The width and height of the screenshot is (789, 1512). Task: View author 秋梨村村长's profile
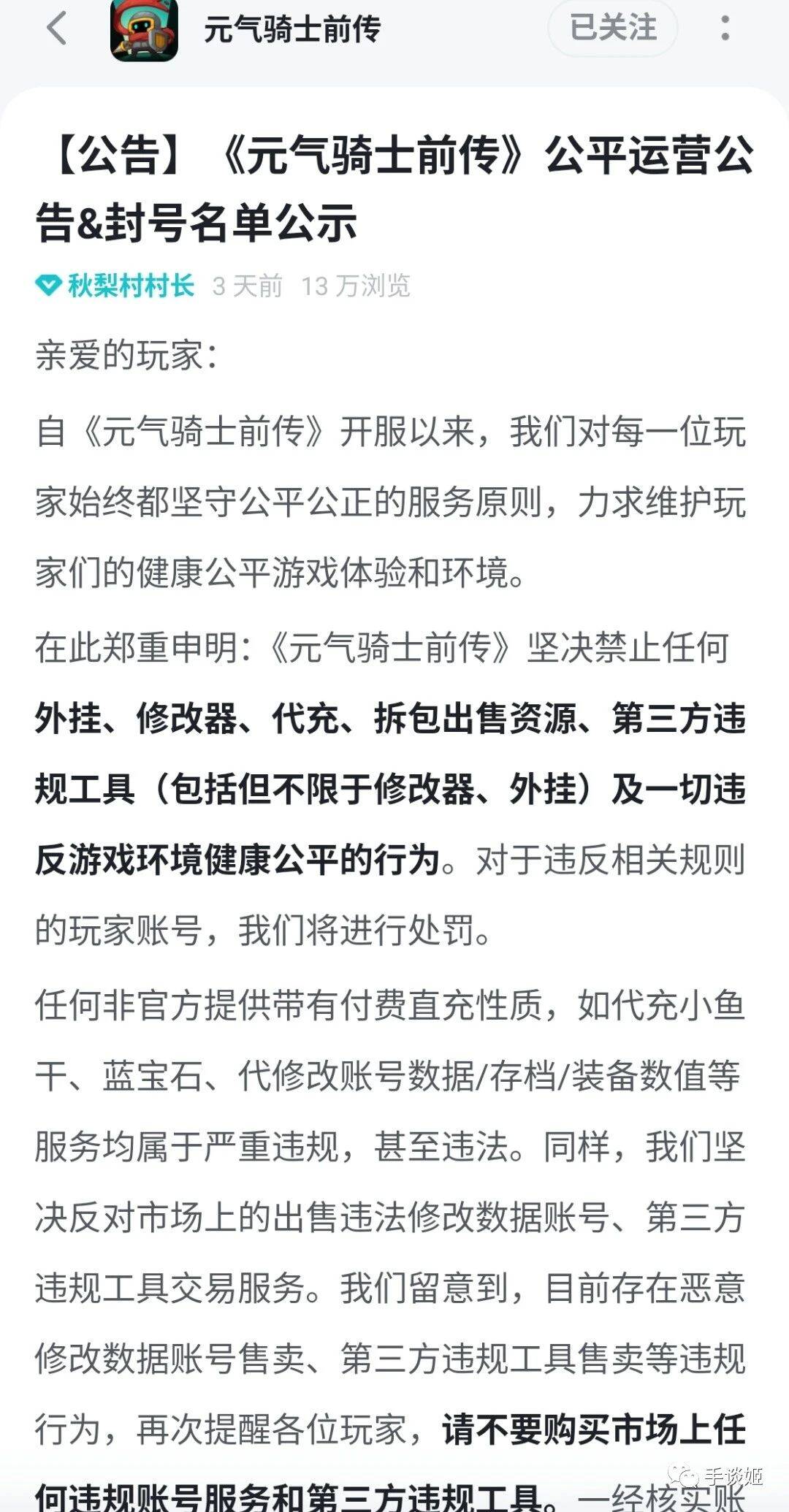[131, 286]
